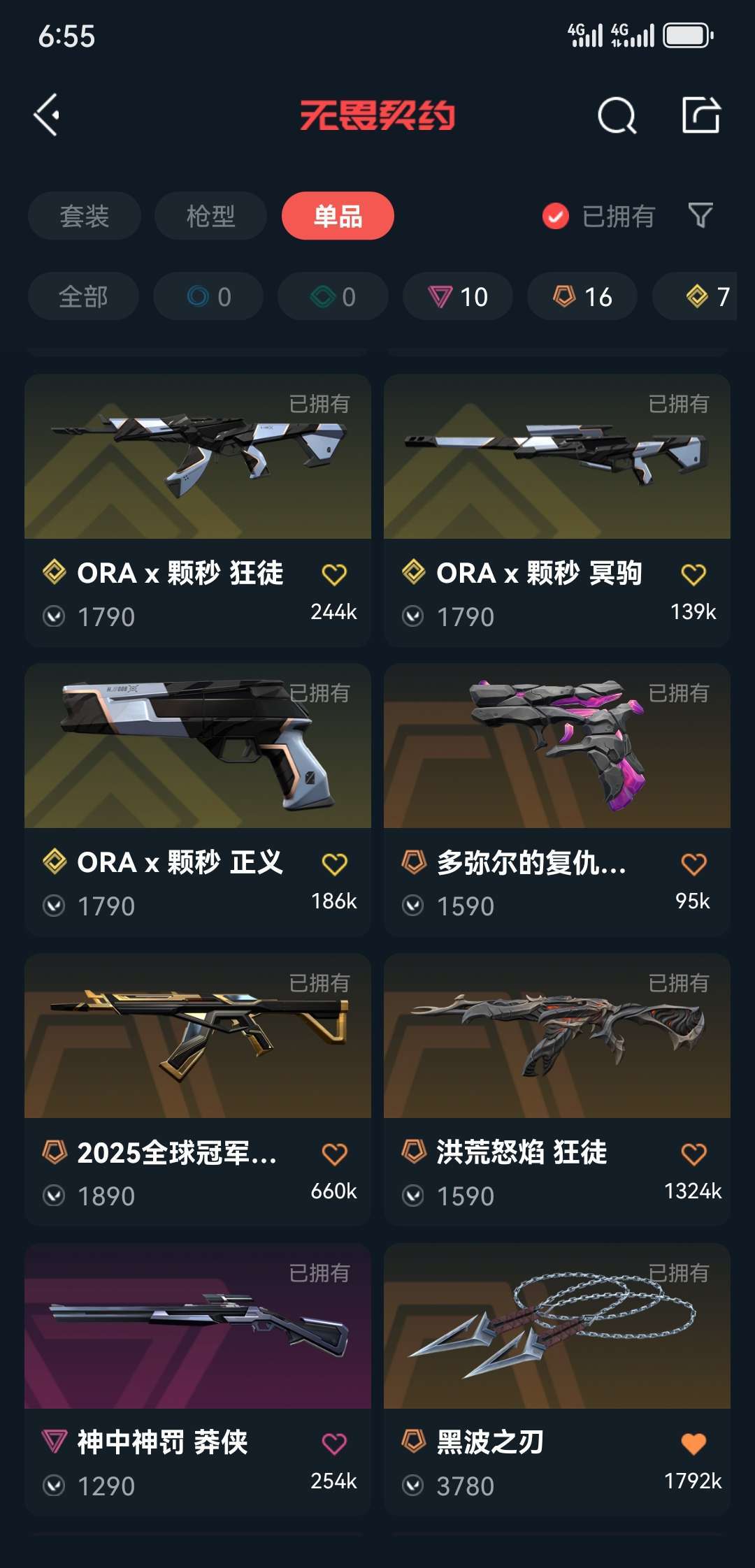Select the 全部 filter option
This screenshot has width=755, height=1568.
click(x=82, y=296)
